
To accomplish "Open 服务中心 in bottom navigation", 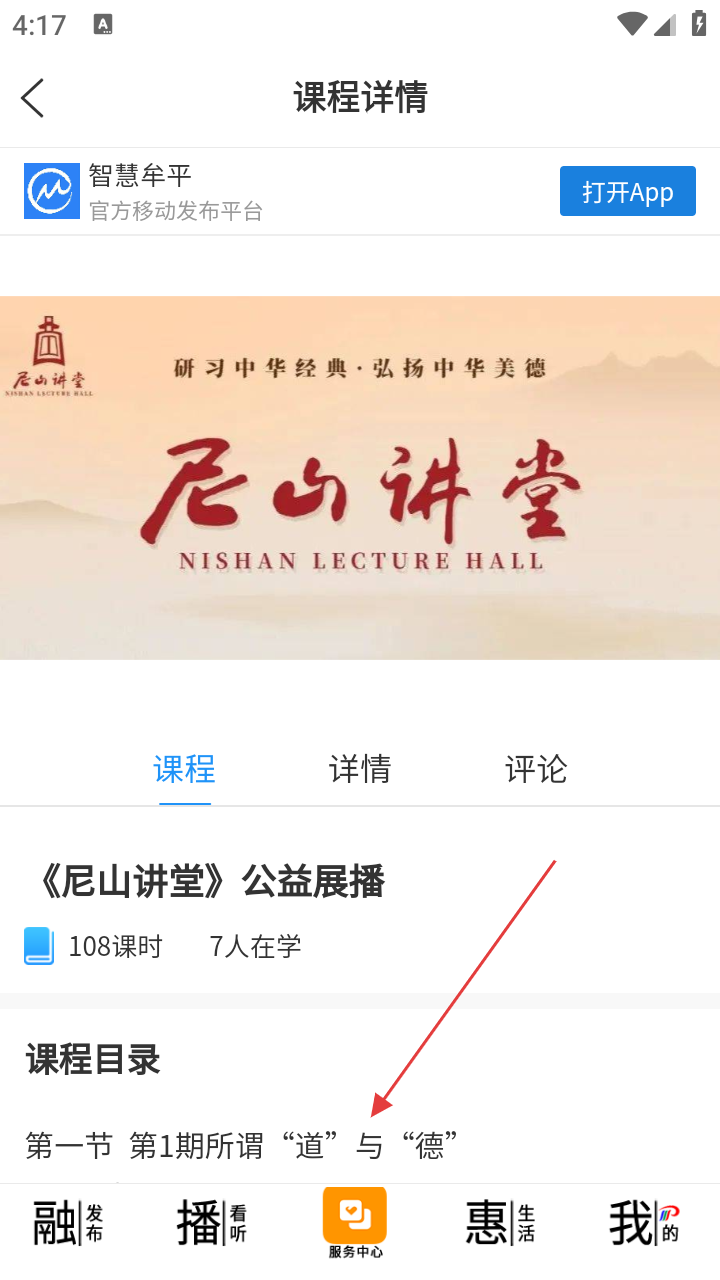I will tap(355, 1223).
